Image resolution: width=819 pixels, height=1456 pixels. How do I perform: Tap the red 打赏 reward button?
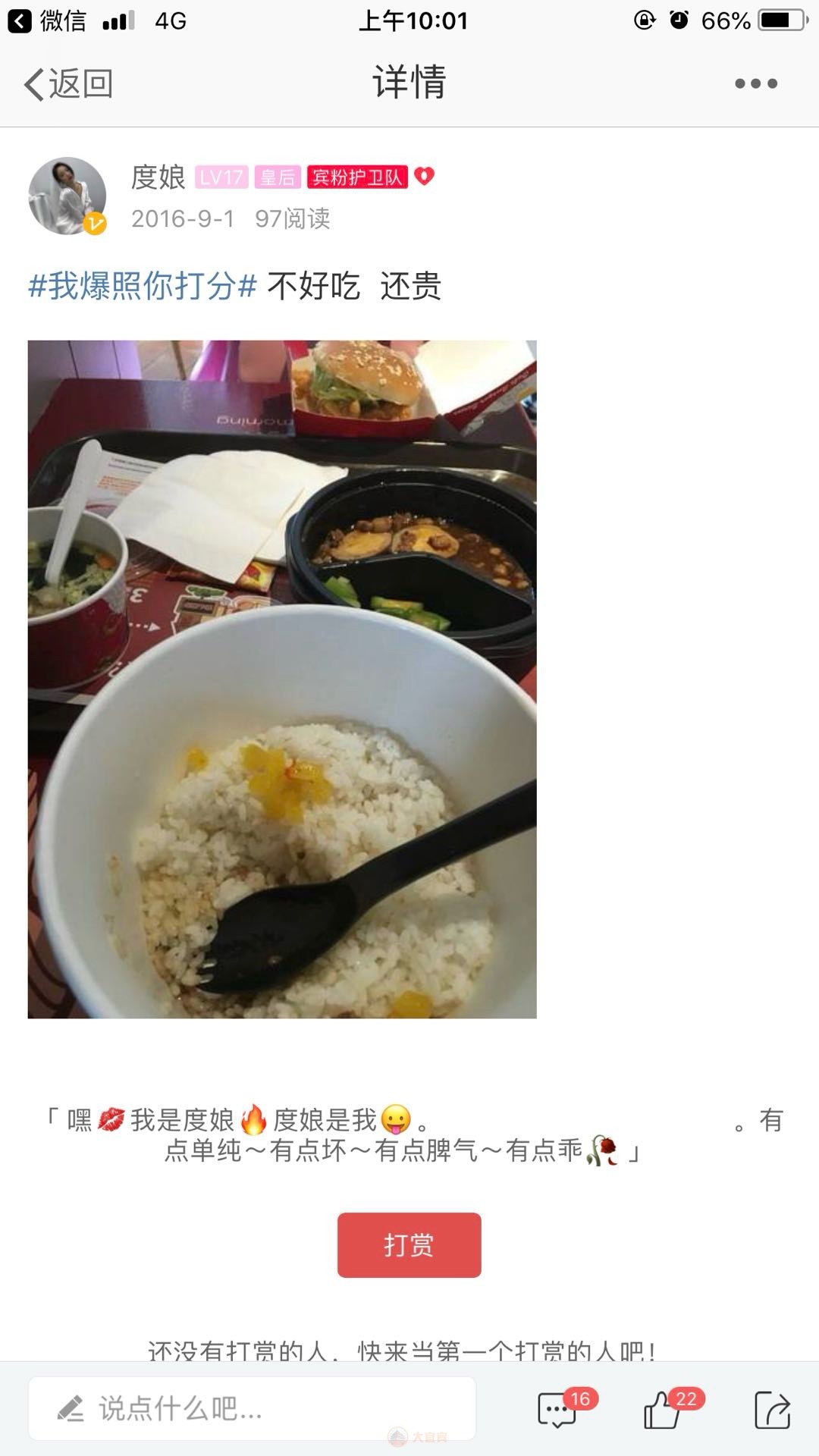click(409, 1244)
